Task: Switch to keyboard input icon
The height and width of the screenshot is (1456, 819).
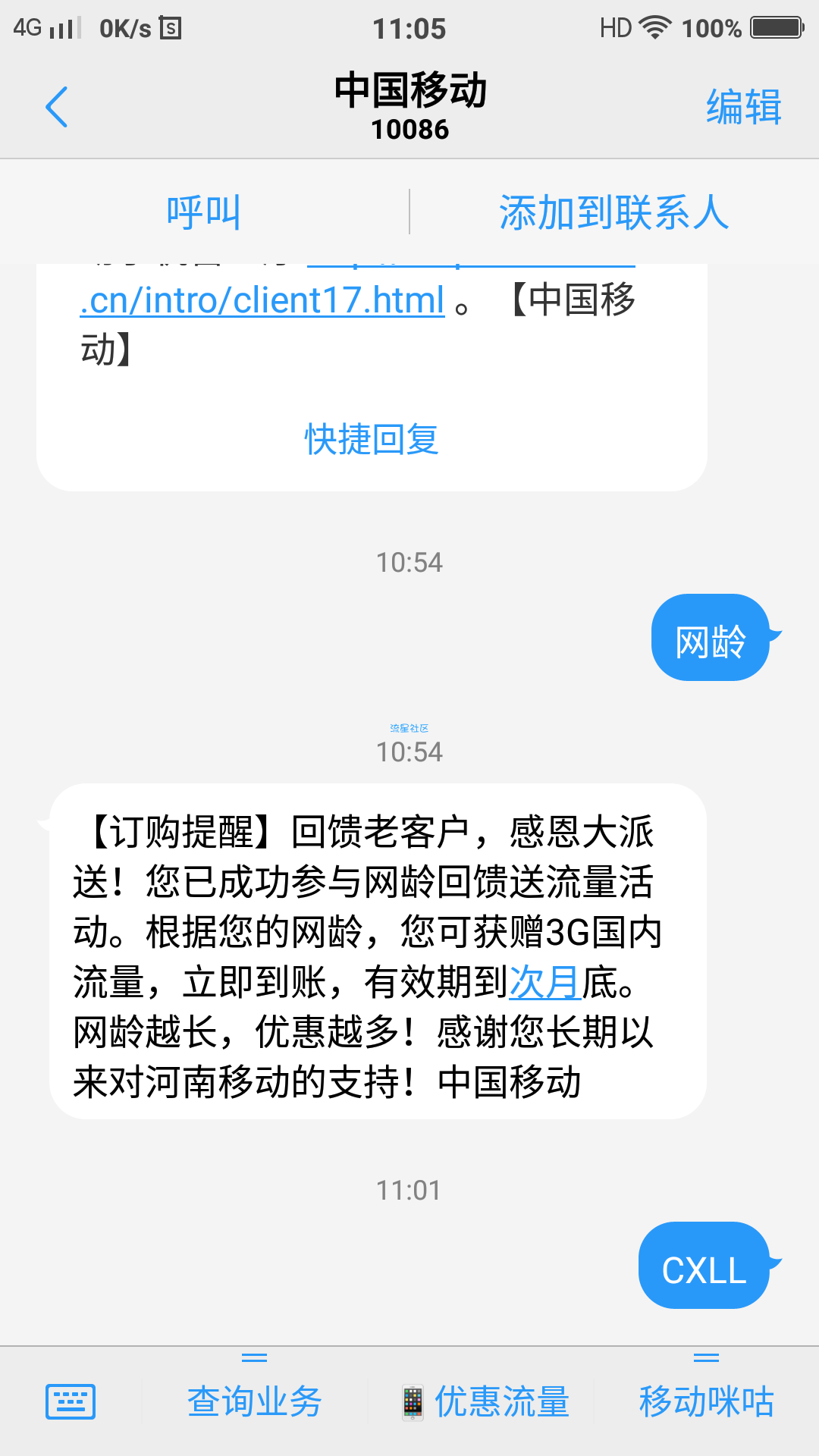Action: point(71,1401)
